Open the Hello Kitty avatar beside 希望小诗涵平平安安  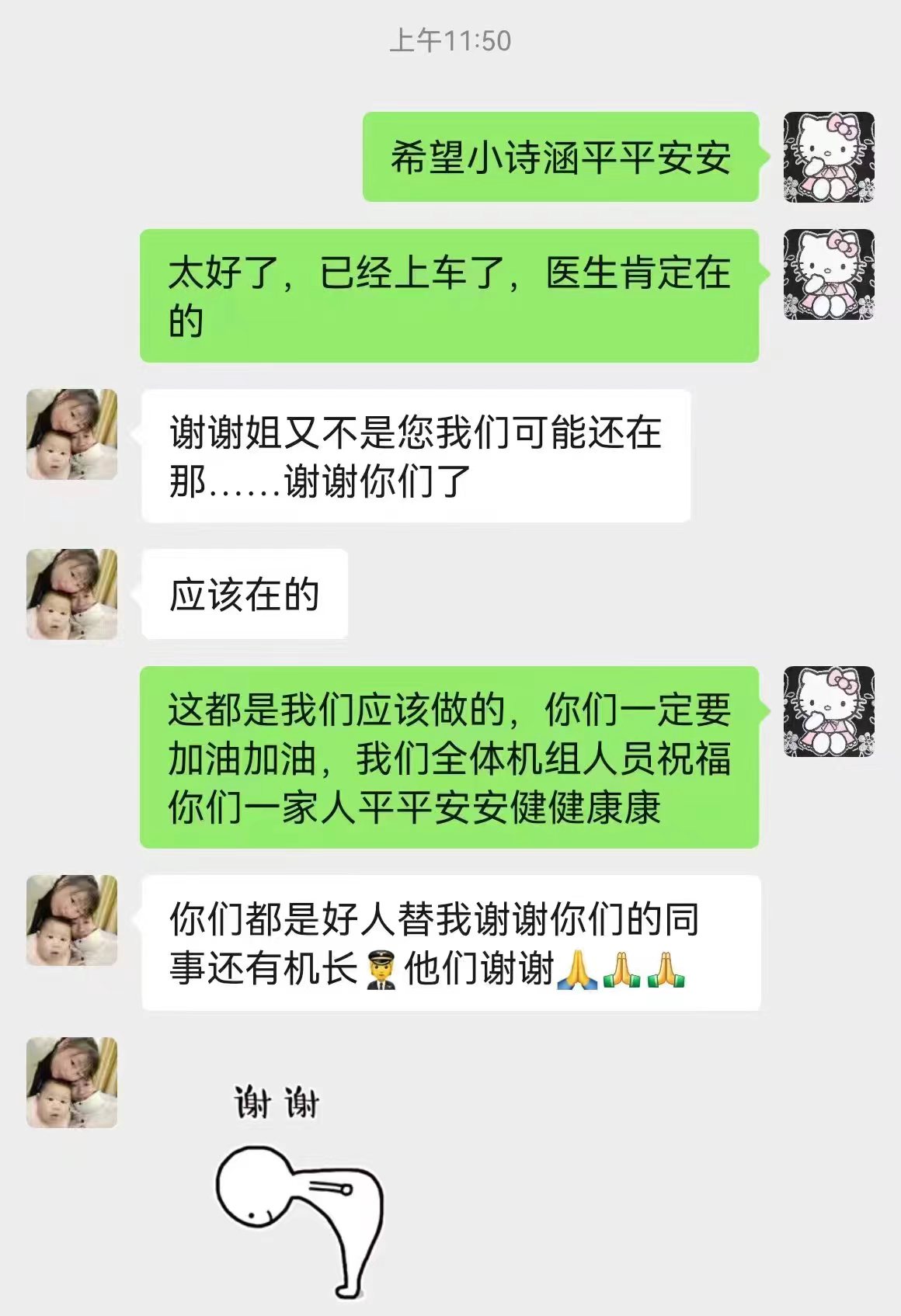(x=829, y=158)
